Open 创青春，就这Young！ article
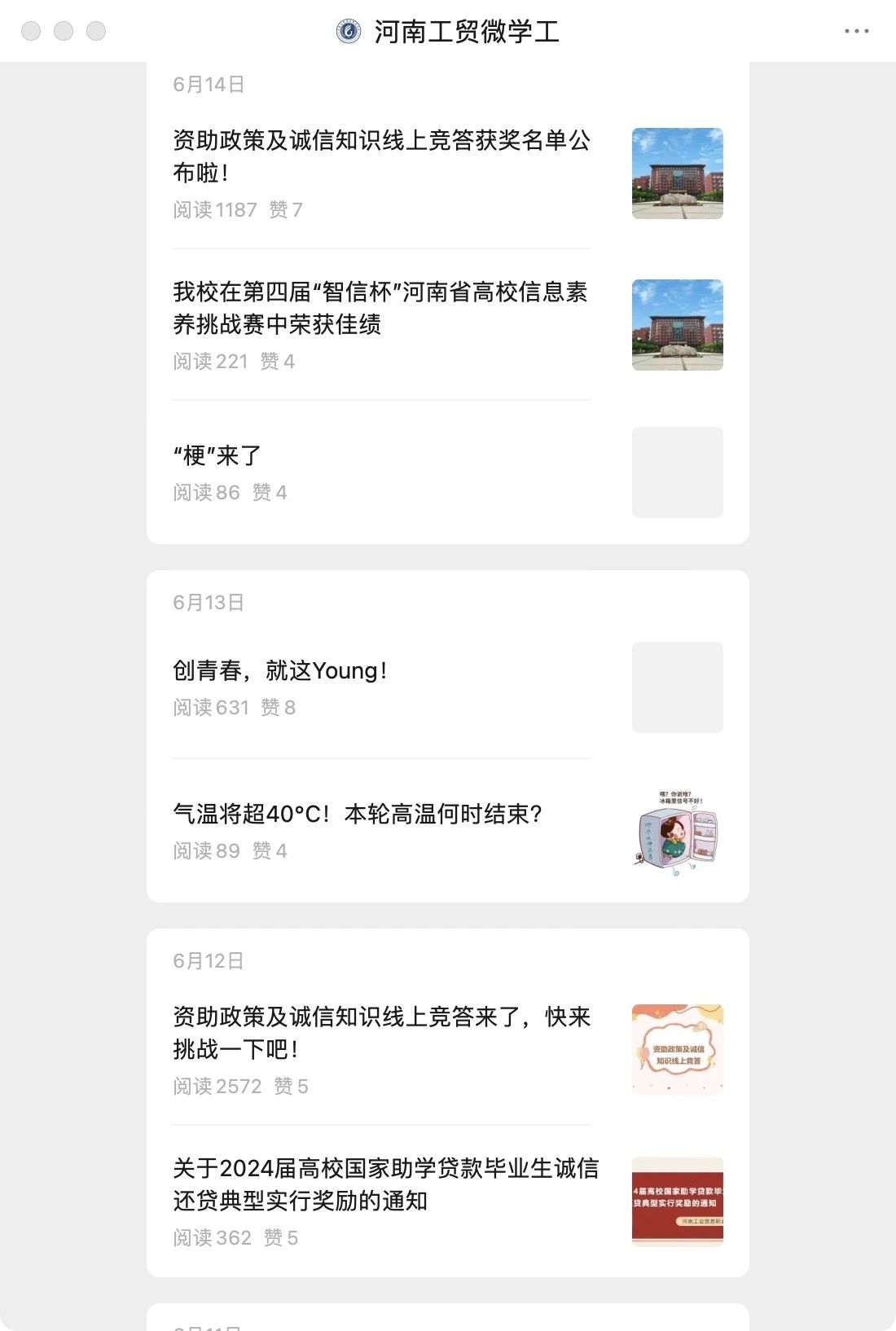The image size is (896, 1331). [x=280, y=671]
